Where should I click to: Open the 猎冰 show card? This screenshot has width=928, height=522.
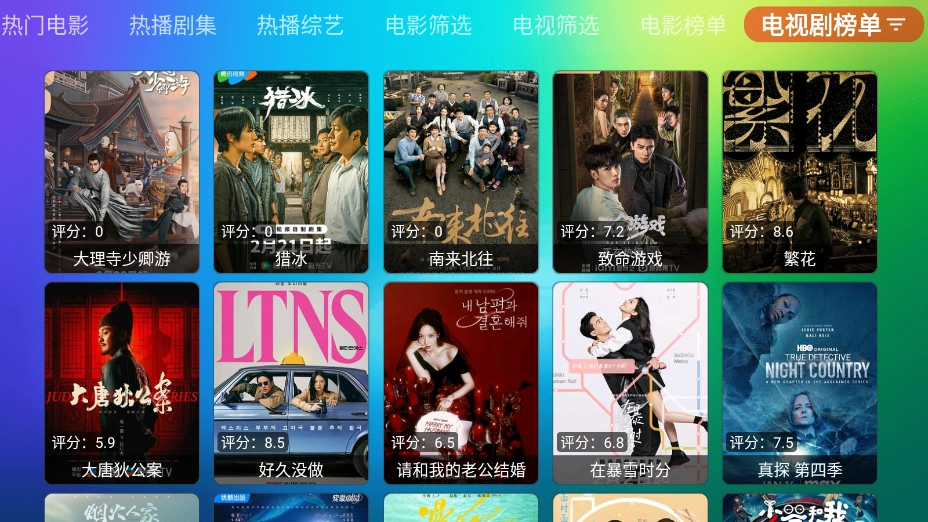point(291,171)
